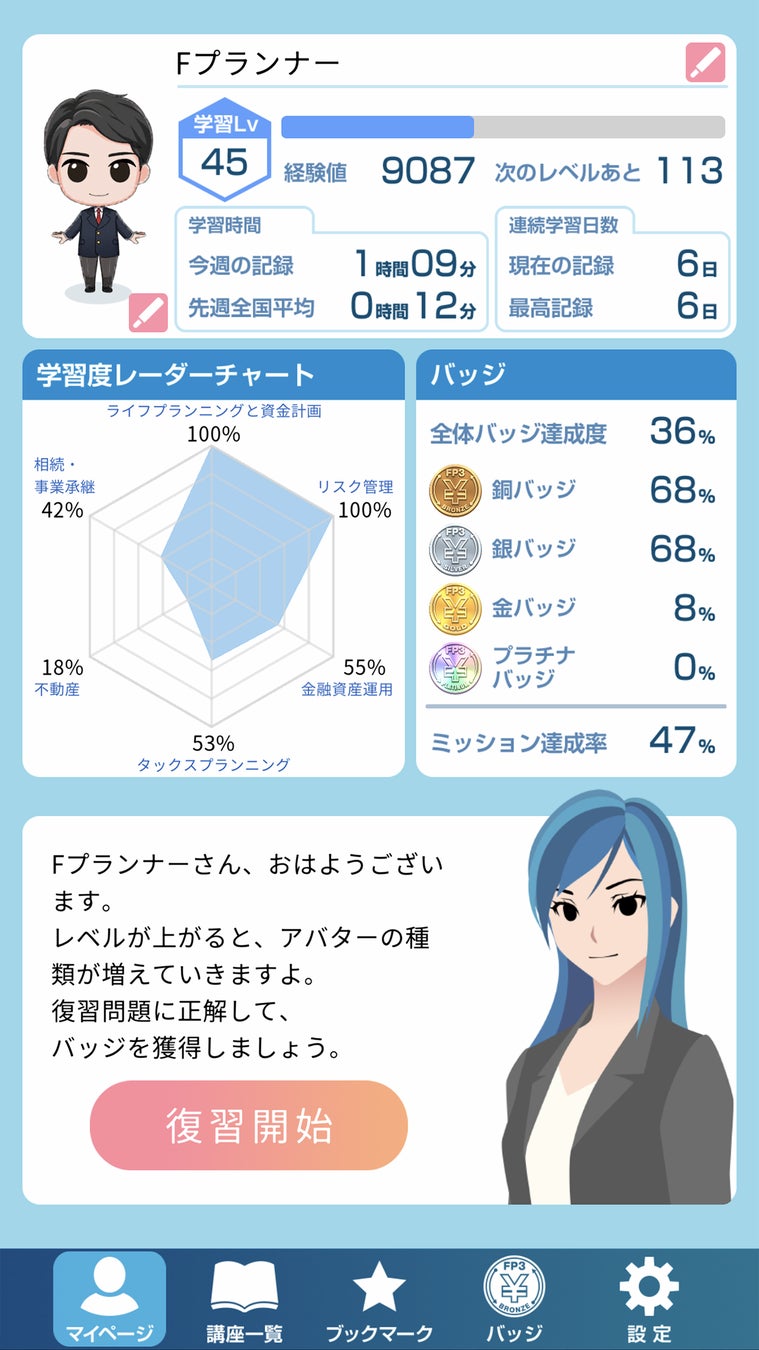Switch to the マイページ tab
Viewport: 759px width, 1350px height.
click(x=109, y=1299)
